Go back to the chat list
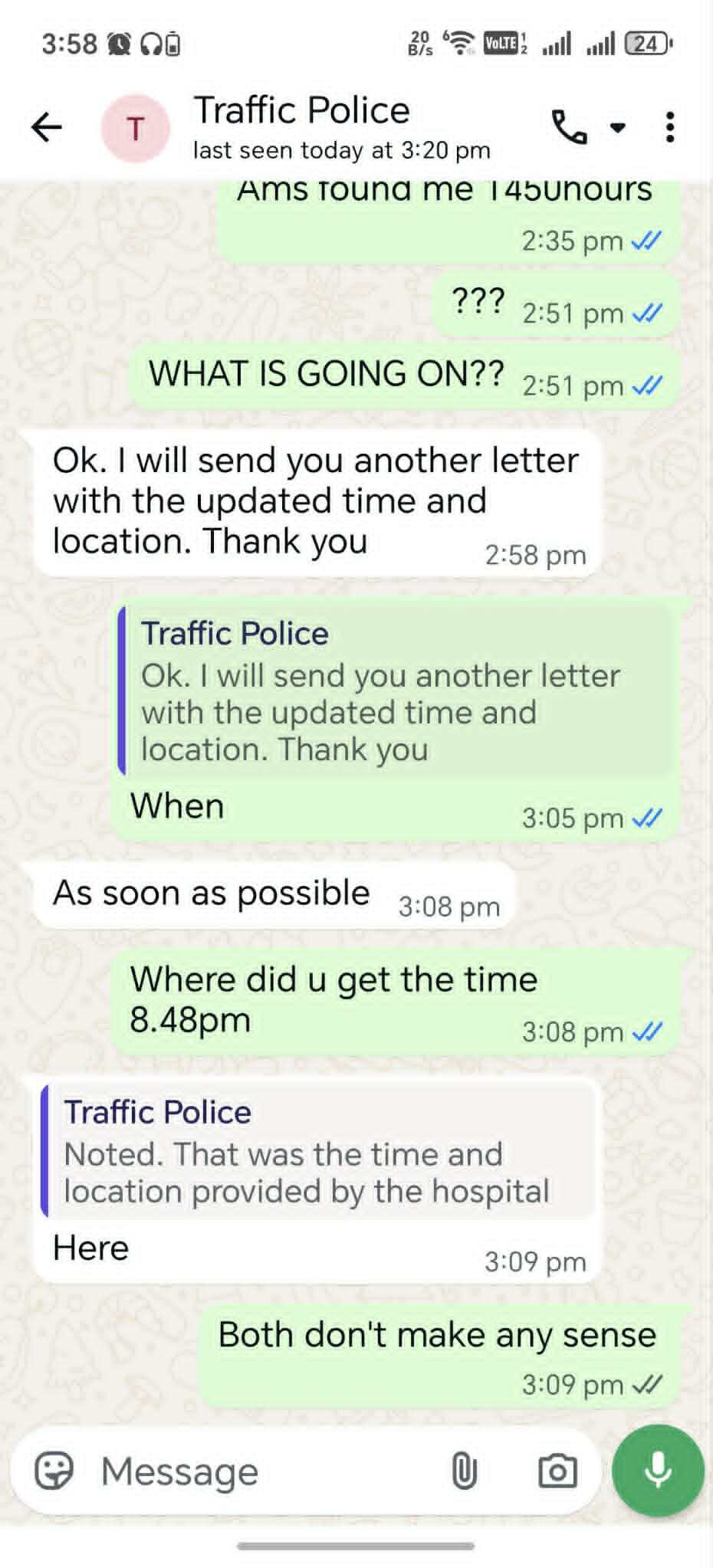 click(46, 127)
